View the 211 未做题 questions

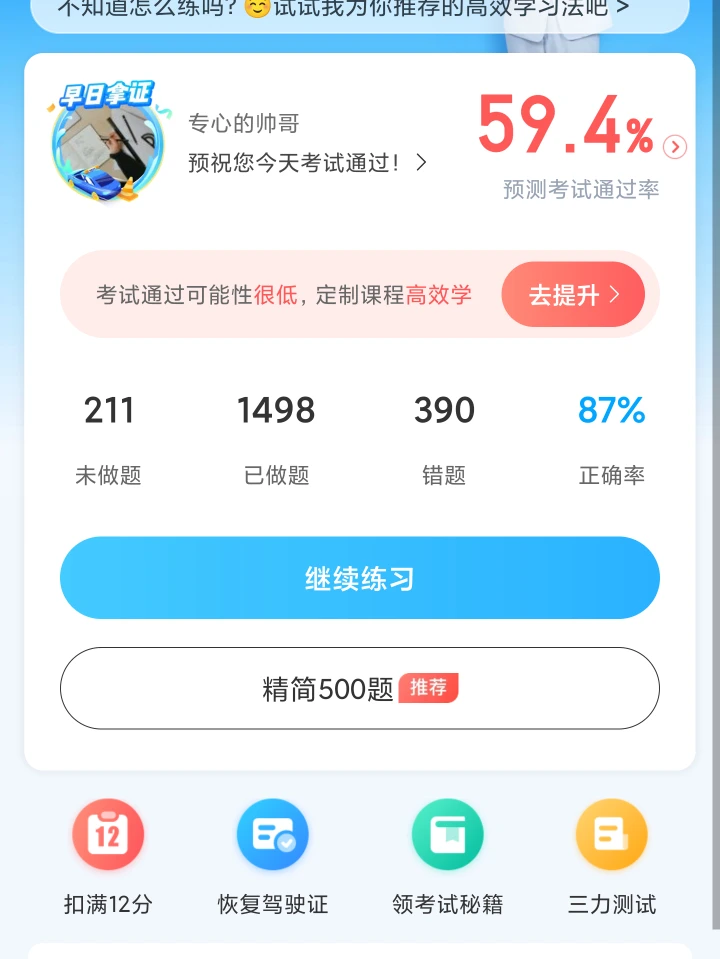pyautogui.click(x=108, y=438)
